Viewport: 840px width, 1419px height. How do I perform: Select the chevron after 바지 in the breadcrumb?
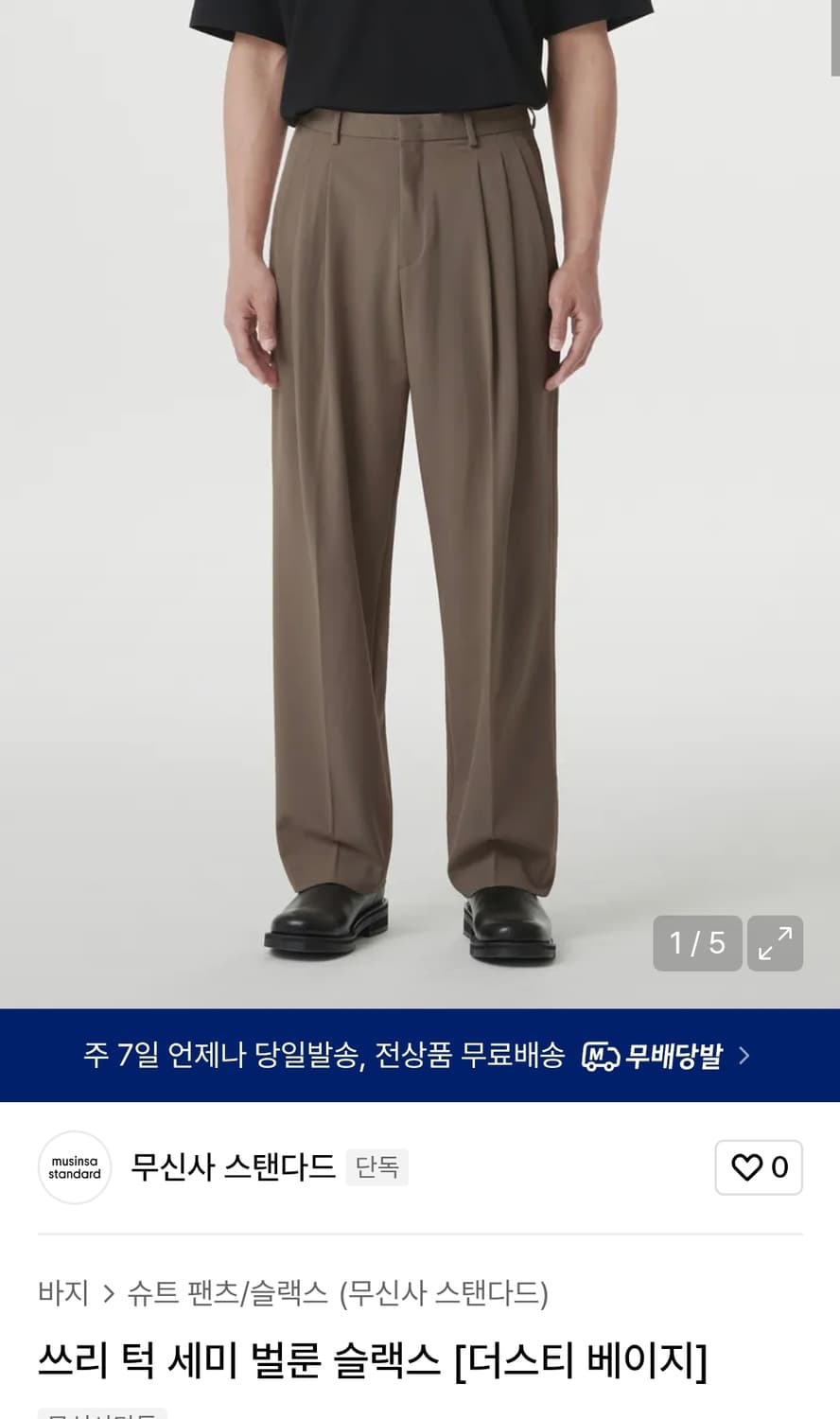click(x=107, y=1293)
